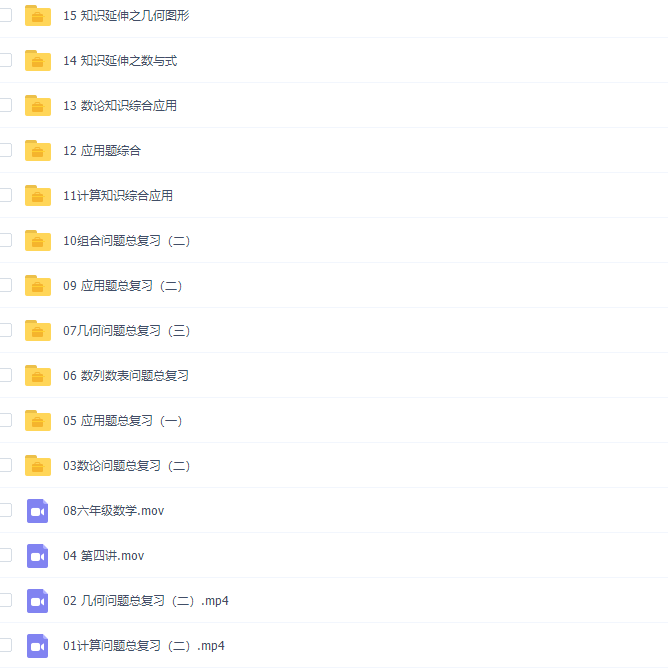Open folder 13 数论知识综合应用
Screen dimensions: 668x670
click(x=119, y=106)
